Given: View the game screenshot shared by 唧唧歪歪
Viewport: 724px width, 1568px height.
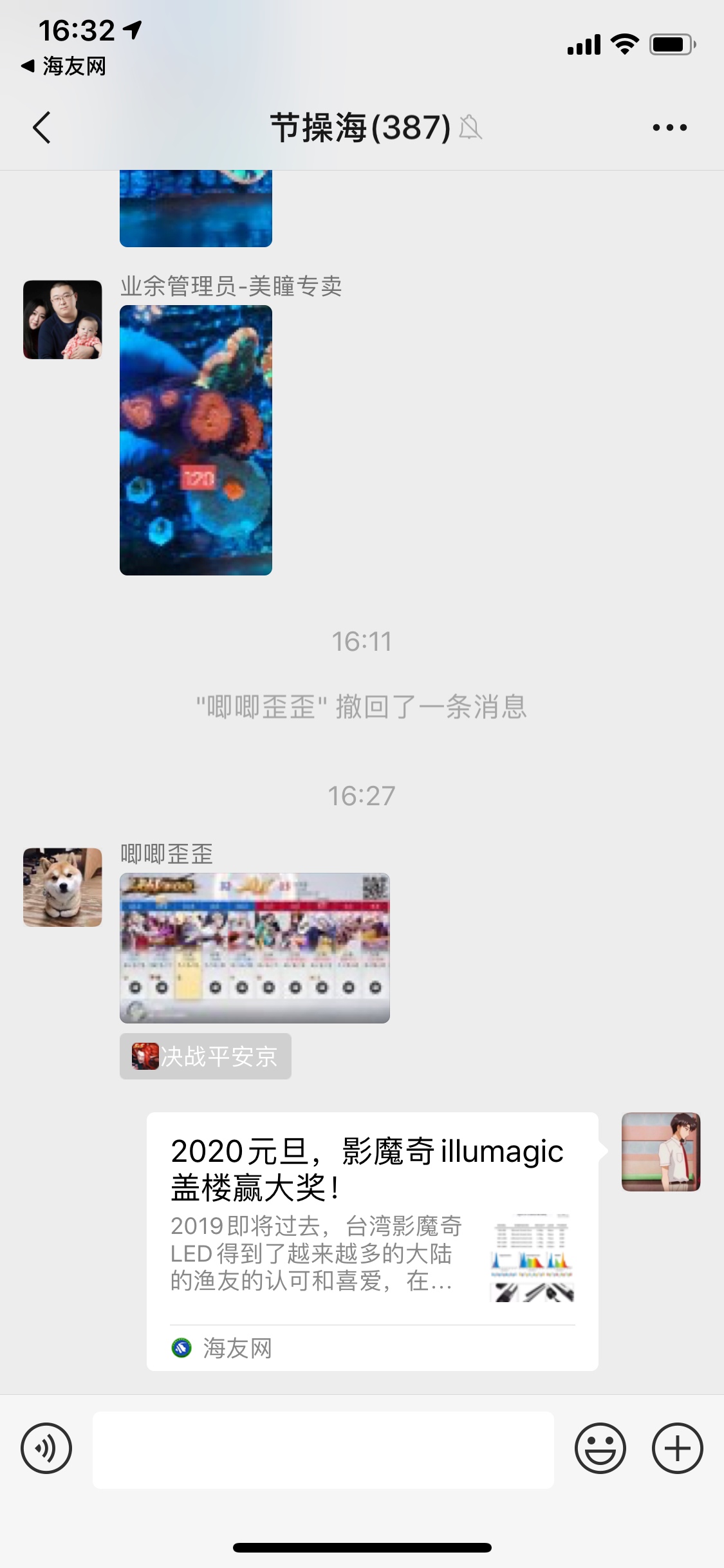Looking at the screenshot, I should (254, 947).
